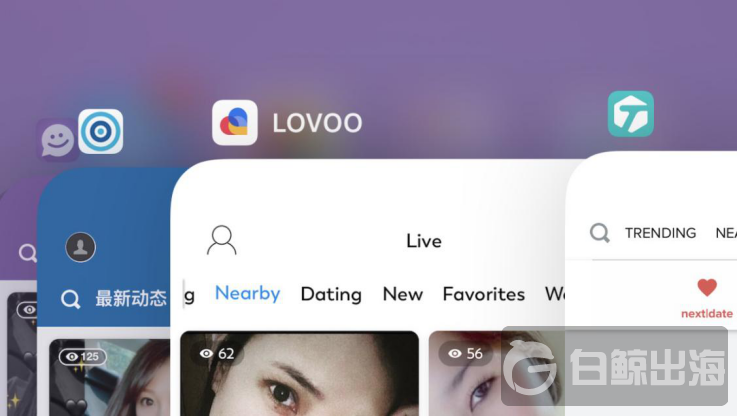
Task: Open the blue circle app icon
Action: (x=100, y=131)
